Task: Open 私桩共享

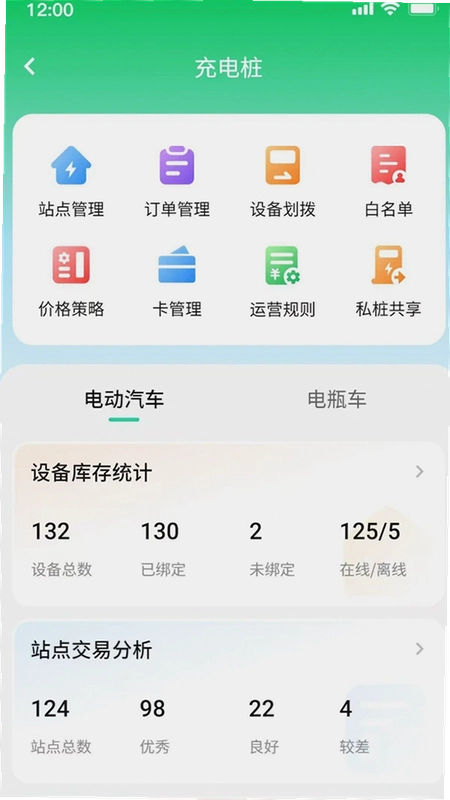Action: click(x=389, y=282)
